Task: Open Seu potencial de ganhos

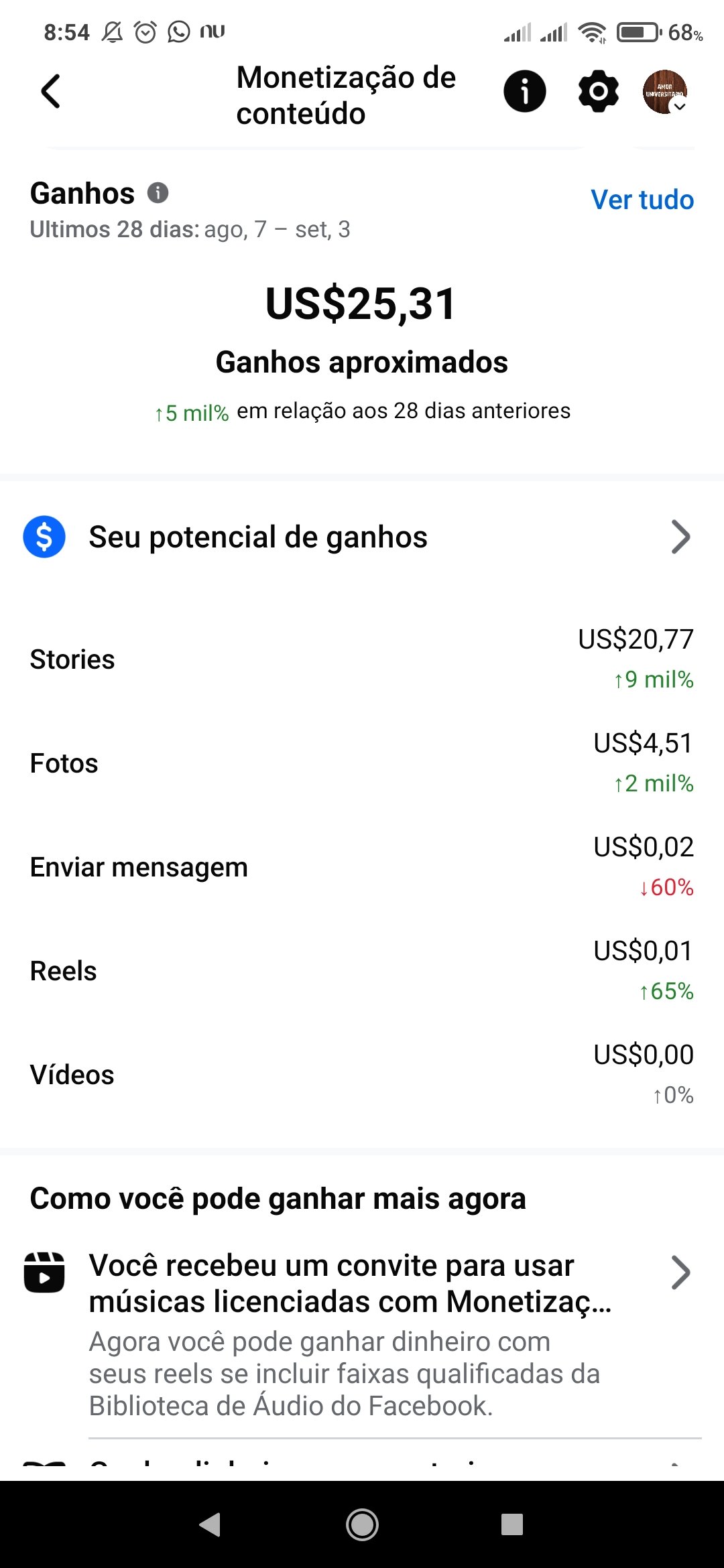Action: click(x=362, y=537)
